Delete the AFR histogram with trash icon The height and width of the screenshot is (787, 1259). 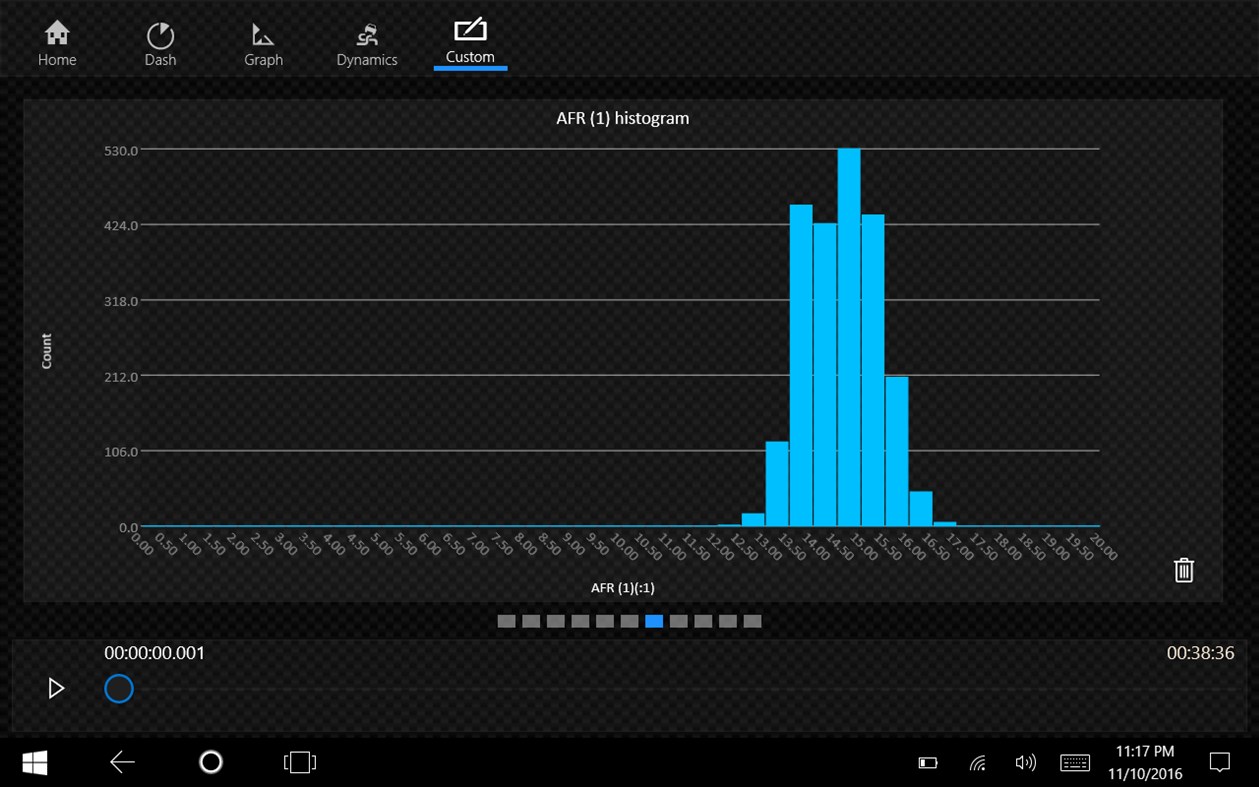(x=1184, y=570)
